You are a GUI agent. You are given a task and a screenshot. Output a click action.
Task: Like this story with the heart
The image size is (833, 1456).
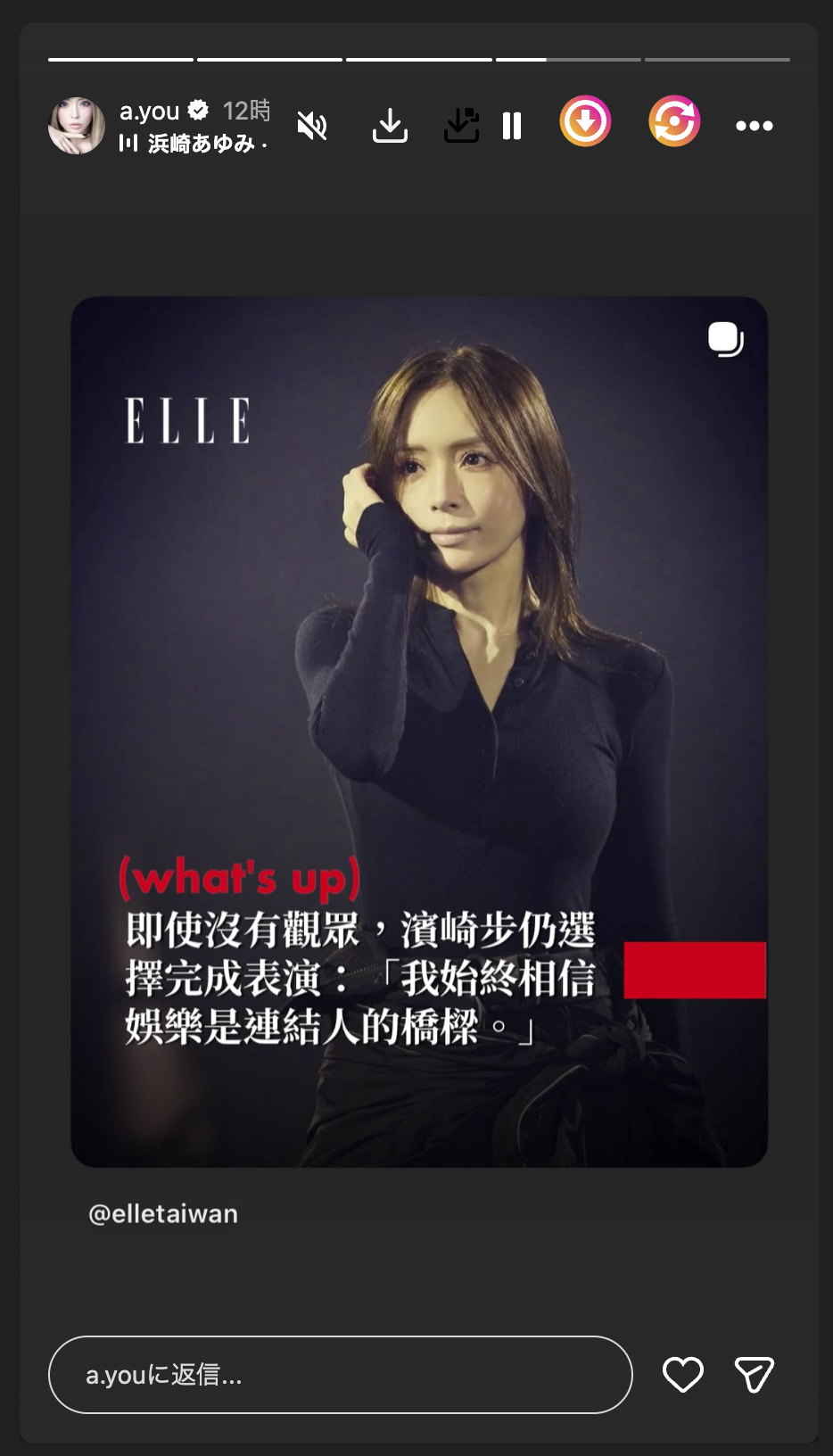[683, 1375]
